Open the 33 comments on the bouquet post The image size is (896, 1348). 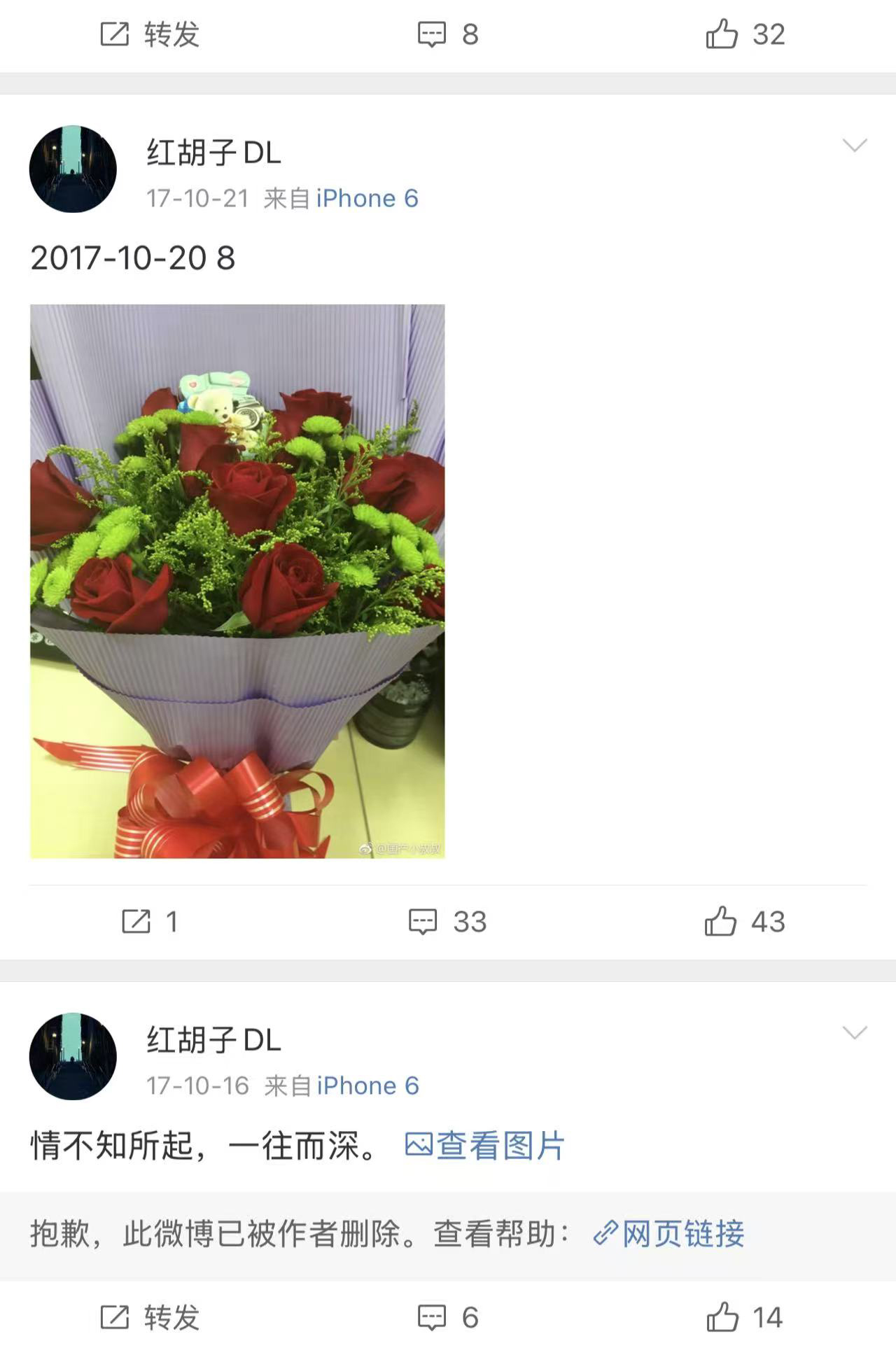(x=448, y=921)
